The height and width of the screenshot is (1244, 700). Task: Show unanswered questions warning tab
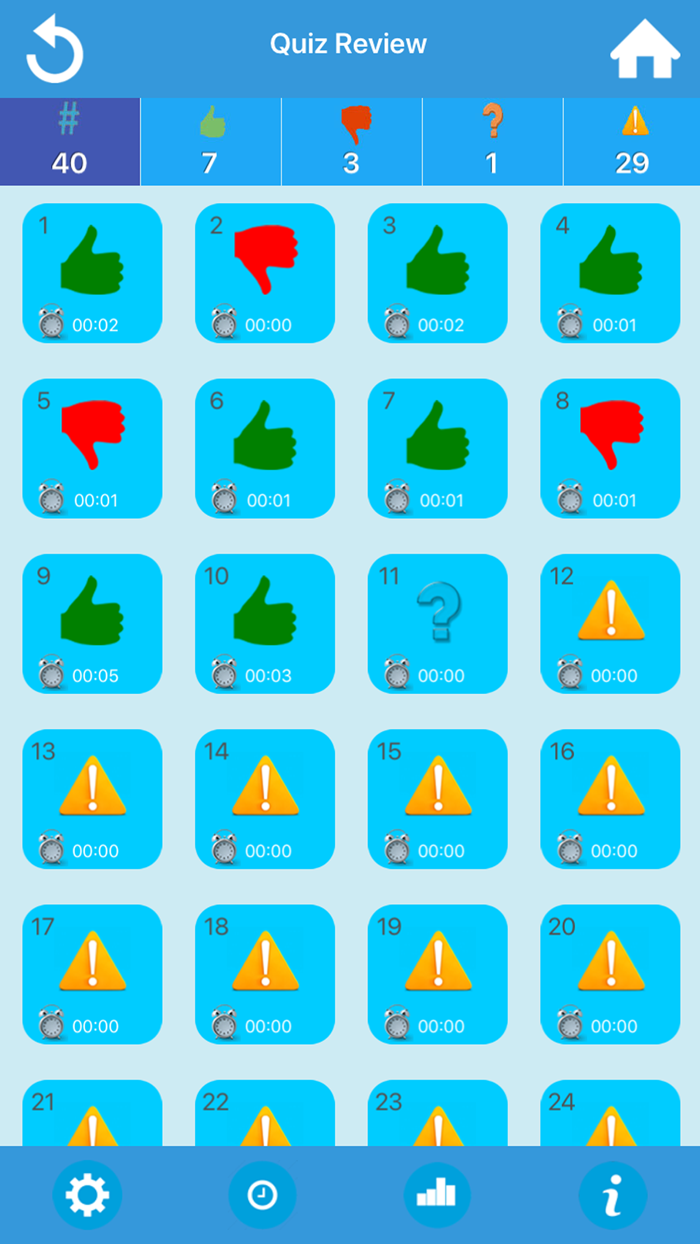(632, 142)
